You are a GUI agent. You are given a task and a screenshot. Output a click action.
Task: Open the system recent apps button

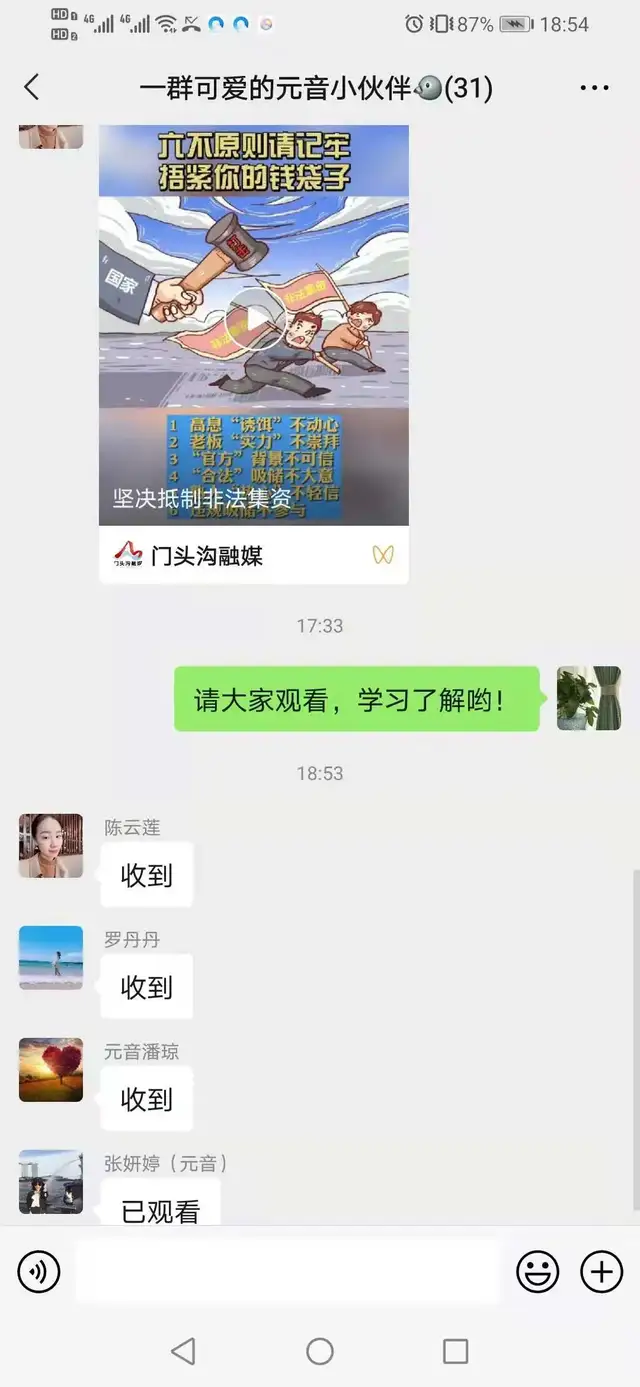click(455, 1352)
